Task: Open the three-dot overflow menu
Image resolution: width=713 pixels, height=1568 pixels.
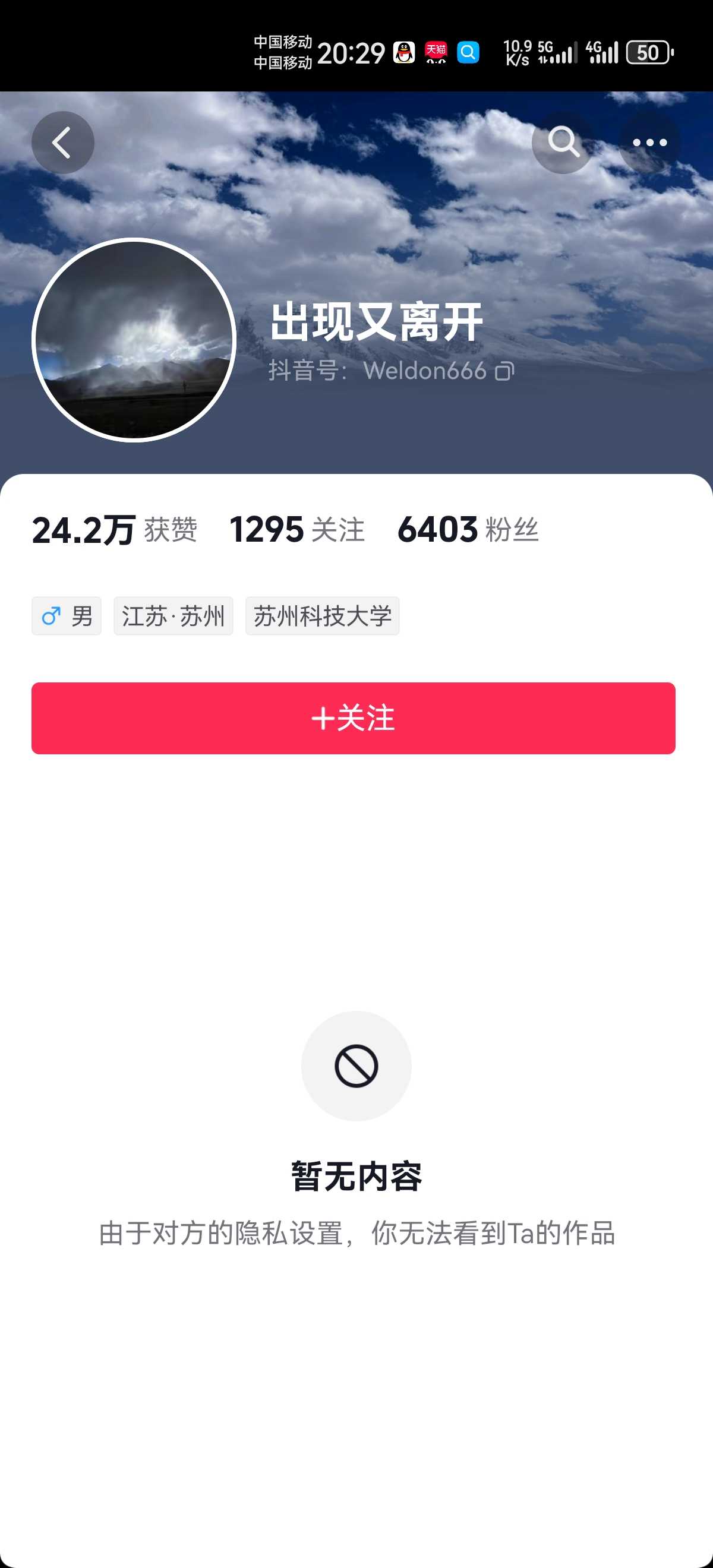Action: pyautogui.click(x=649, y=143)
